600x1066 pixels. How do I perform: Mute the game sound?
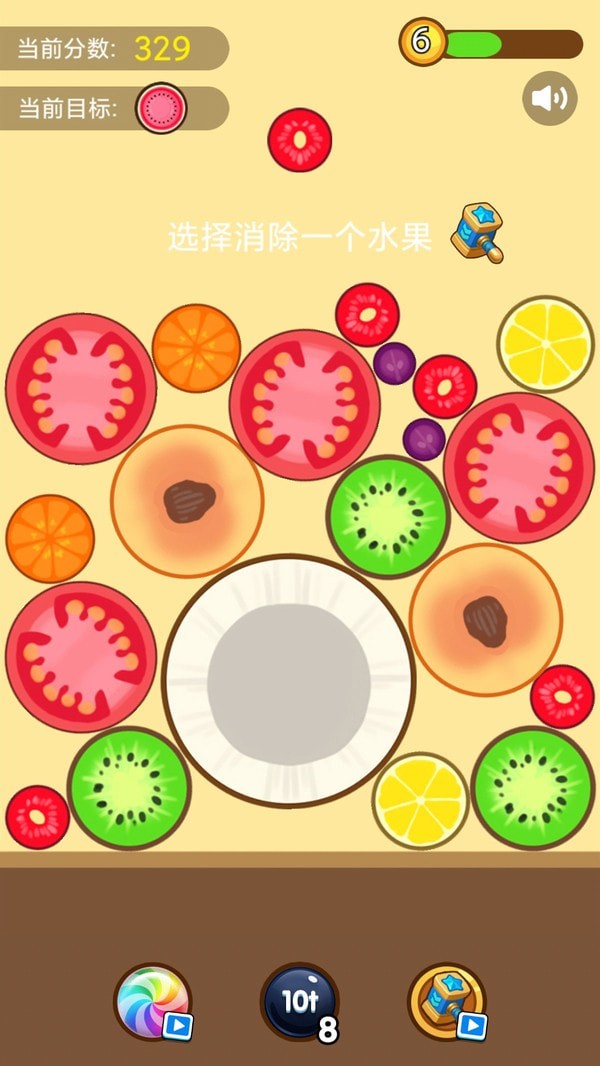(549, 98)
